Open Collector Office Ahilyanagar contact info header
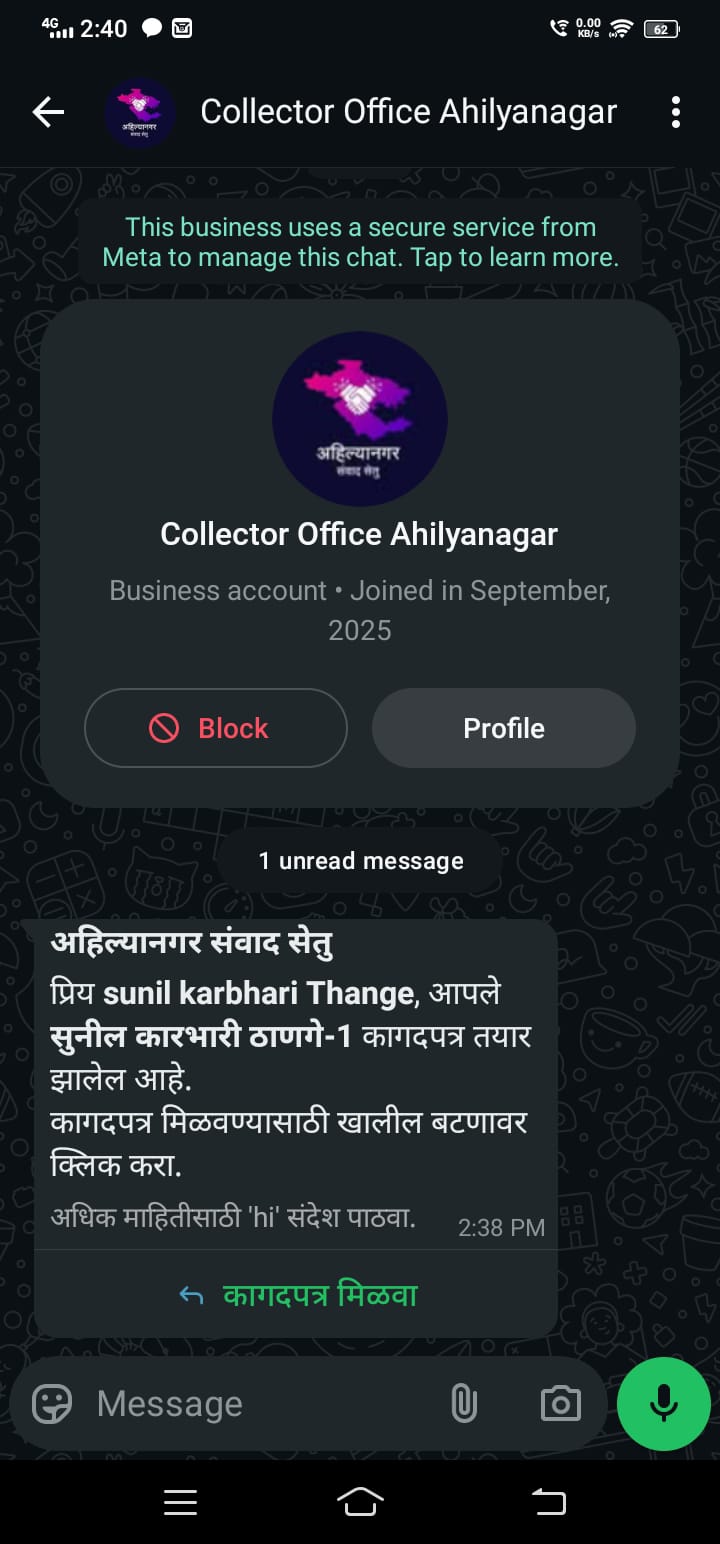The image size is (720, 1544). pyautogui.click(x=408, y=112)
